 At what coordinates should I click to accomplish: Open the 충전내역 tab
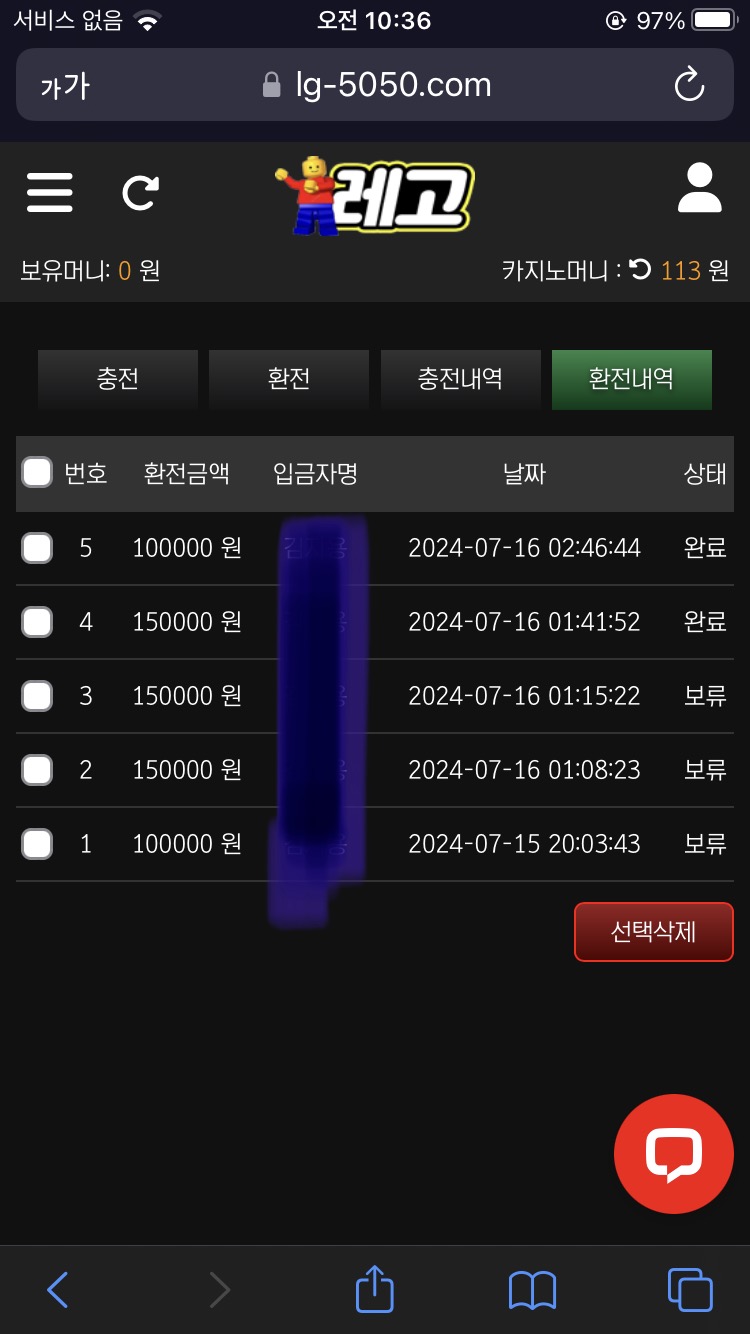click(x=460, y=379)
